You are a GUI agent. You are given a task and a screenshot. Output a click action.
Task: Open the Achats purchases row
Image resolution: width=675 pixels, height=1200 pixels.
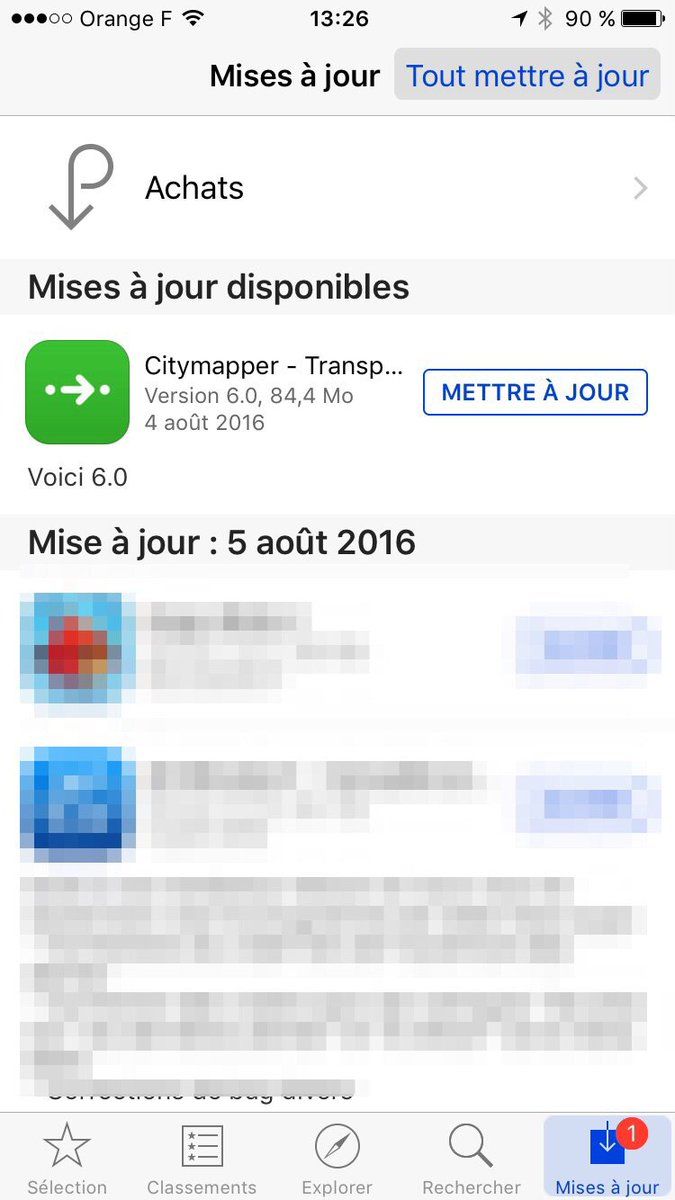tap(337, 188)
